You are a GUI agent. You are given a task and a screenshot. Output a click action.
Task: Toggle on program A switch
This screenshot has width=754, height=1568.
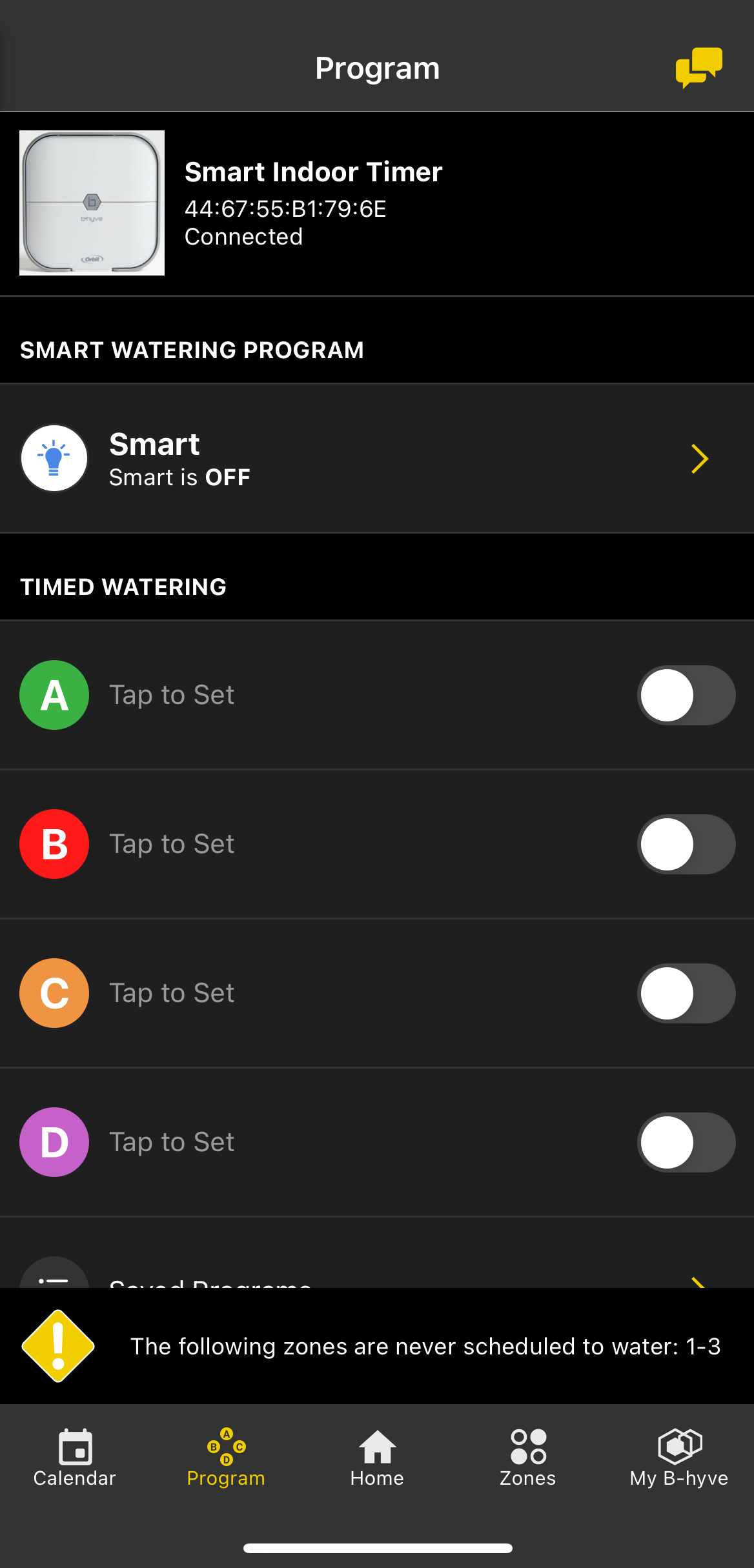tap(686, 695)
